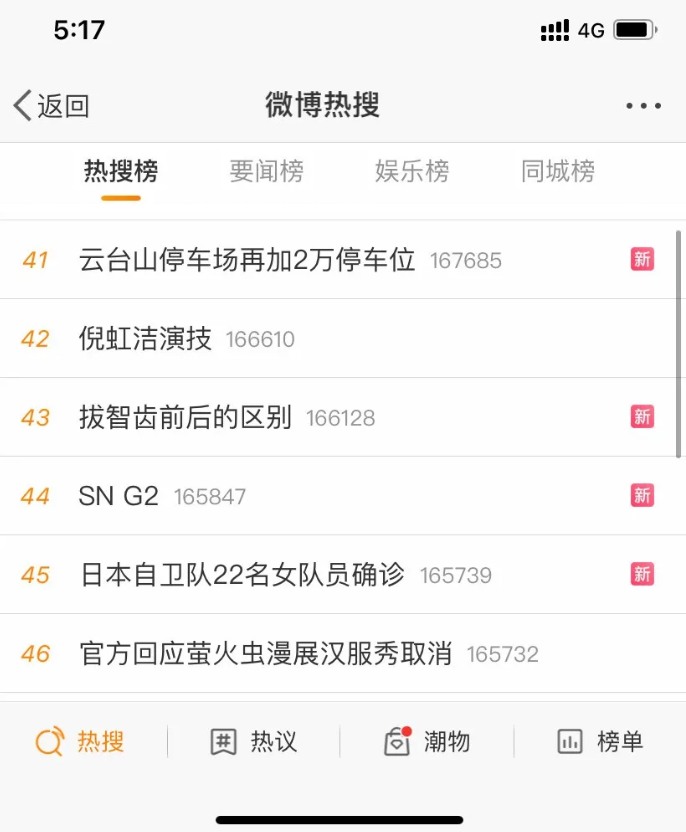
Task: Switch to the 同城榜 tab
Action: (x=558, y=171)
